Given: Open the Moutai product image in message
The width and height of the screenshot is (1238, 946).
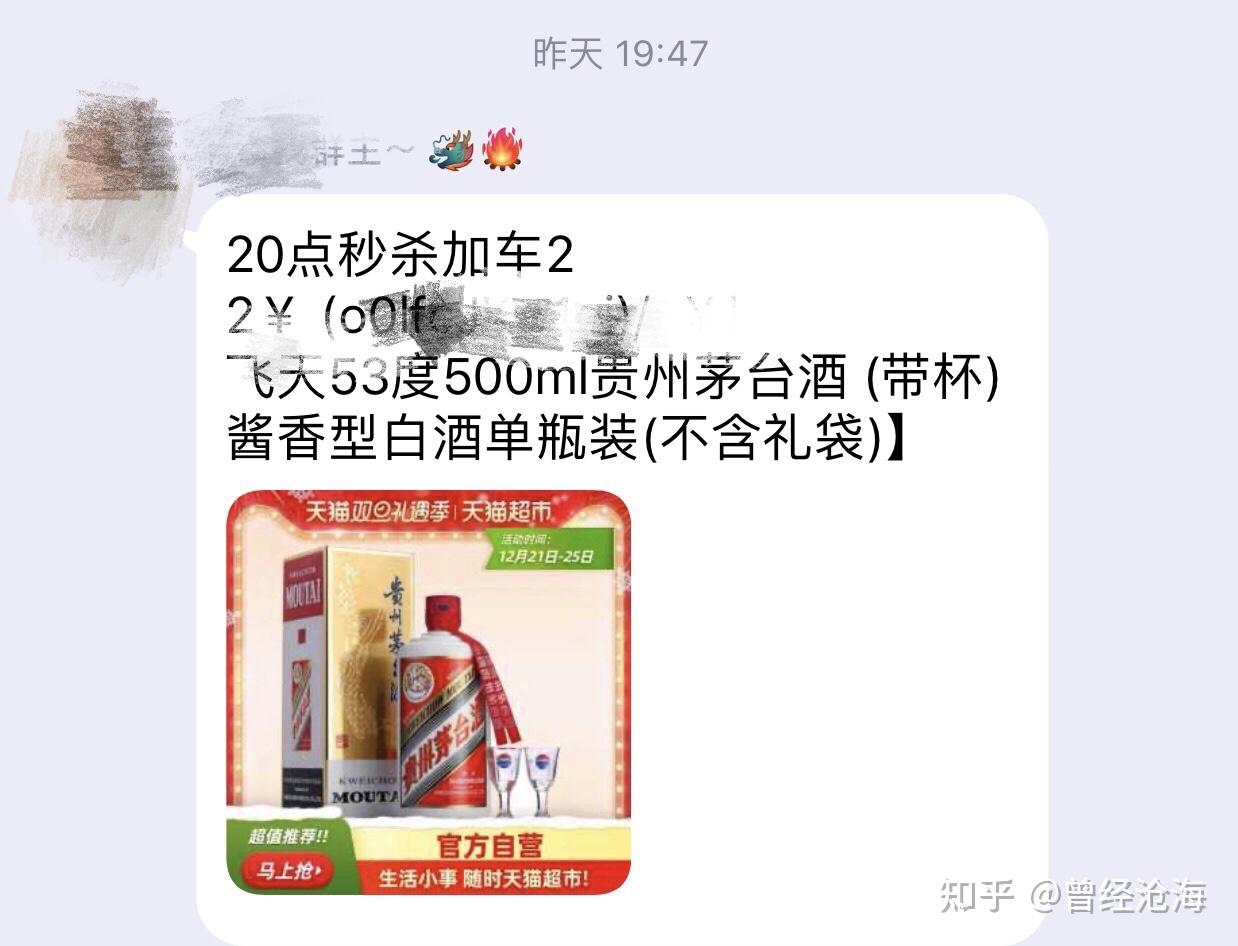Looking at the screenshot, I should (x=428, y=691).
